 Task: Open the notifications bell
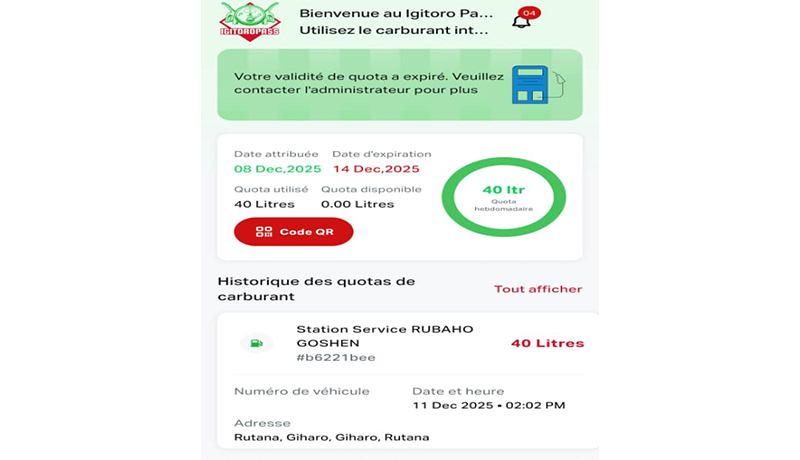(521, 21)
